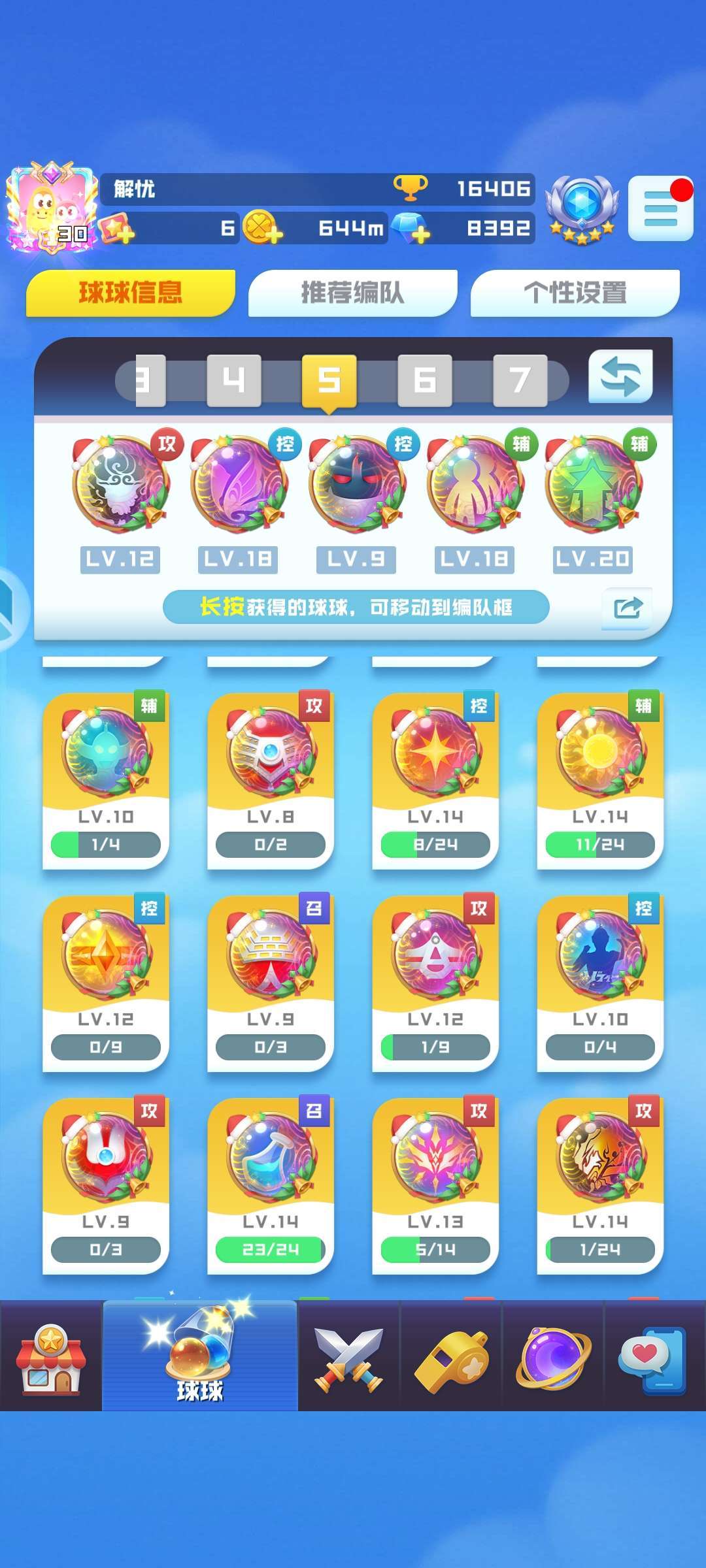Open the LV.8 attack ball card showing 0/2
The width and height of the screenshot is (706, 1568).
[271, 781]
